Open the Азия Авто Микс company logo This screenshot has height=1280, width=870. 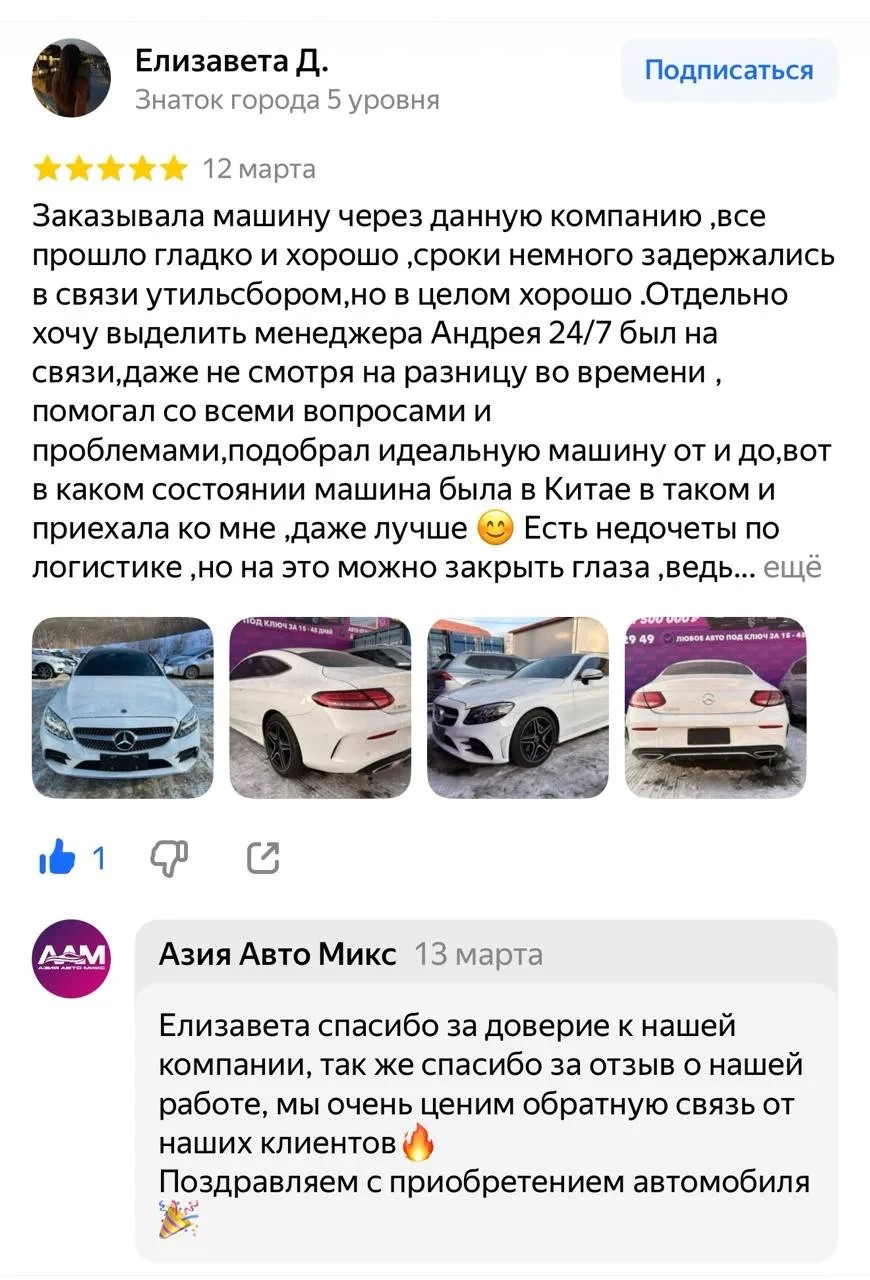coord(71,958)
